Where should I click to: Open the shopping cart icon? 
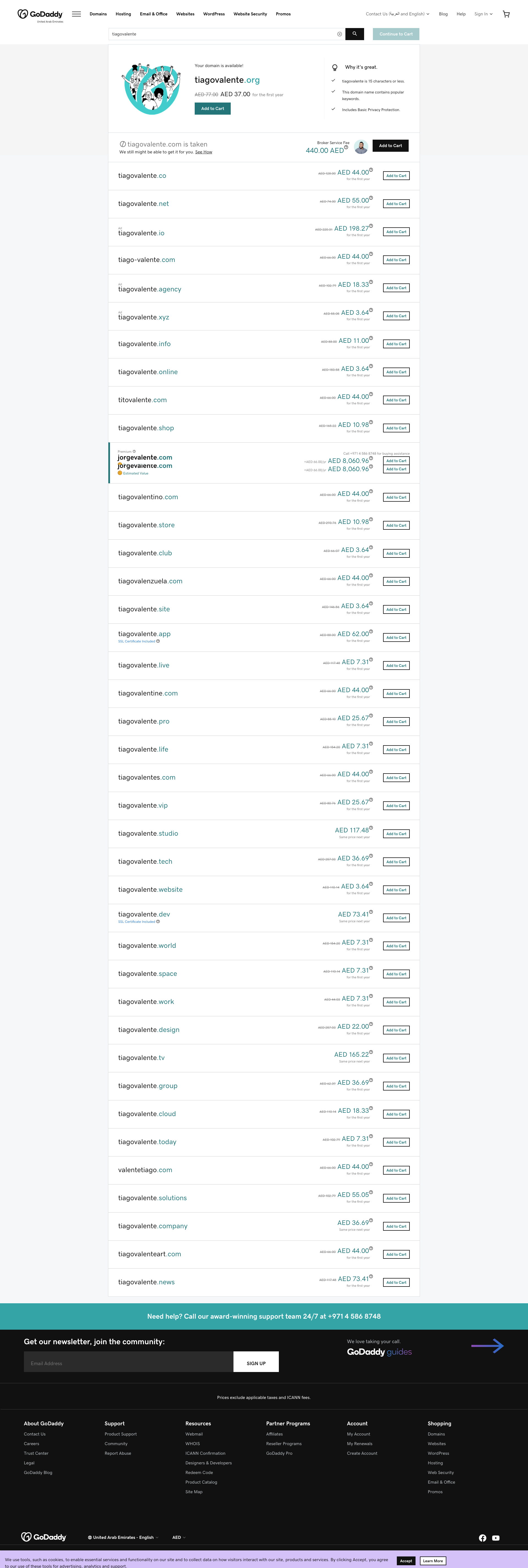point(505,14)
